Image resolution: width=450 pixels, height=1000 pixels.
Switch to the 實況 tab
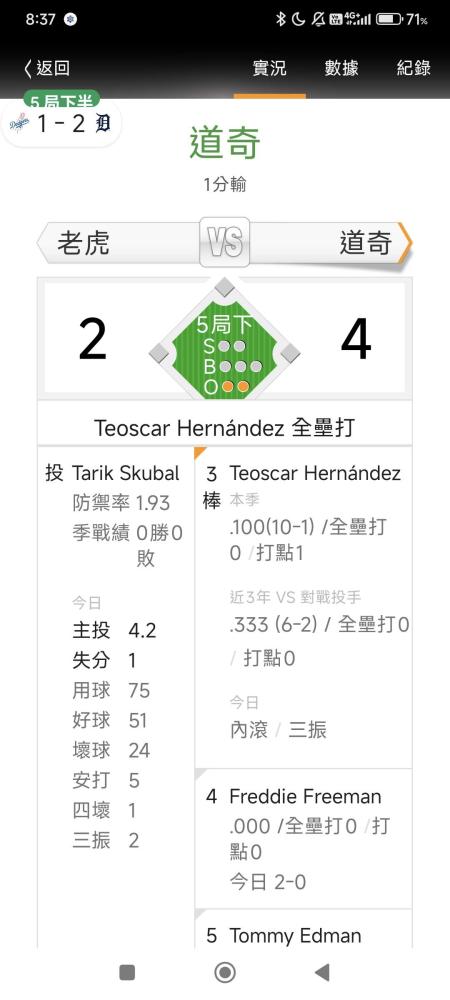270,68
